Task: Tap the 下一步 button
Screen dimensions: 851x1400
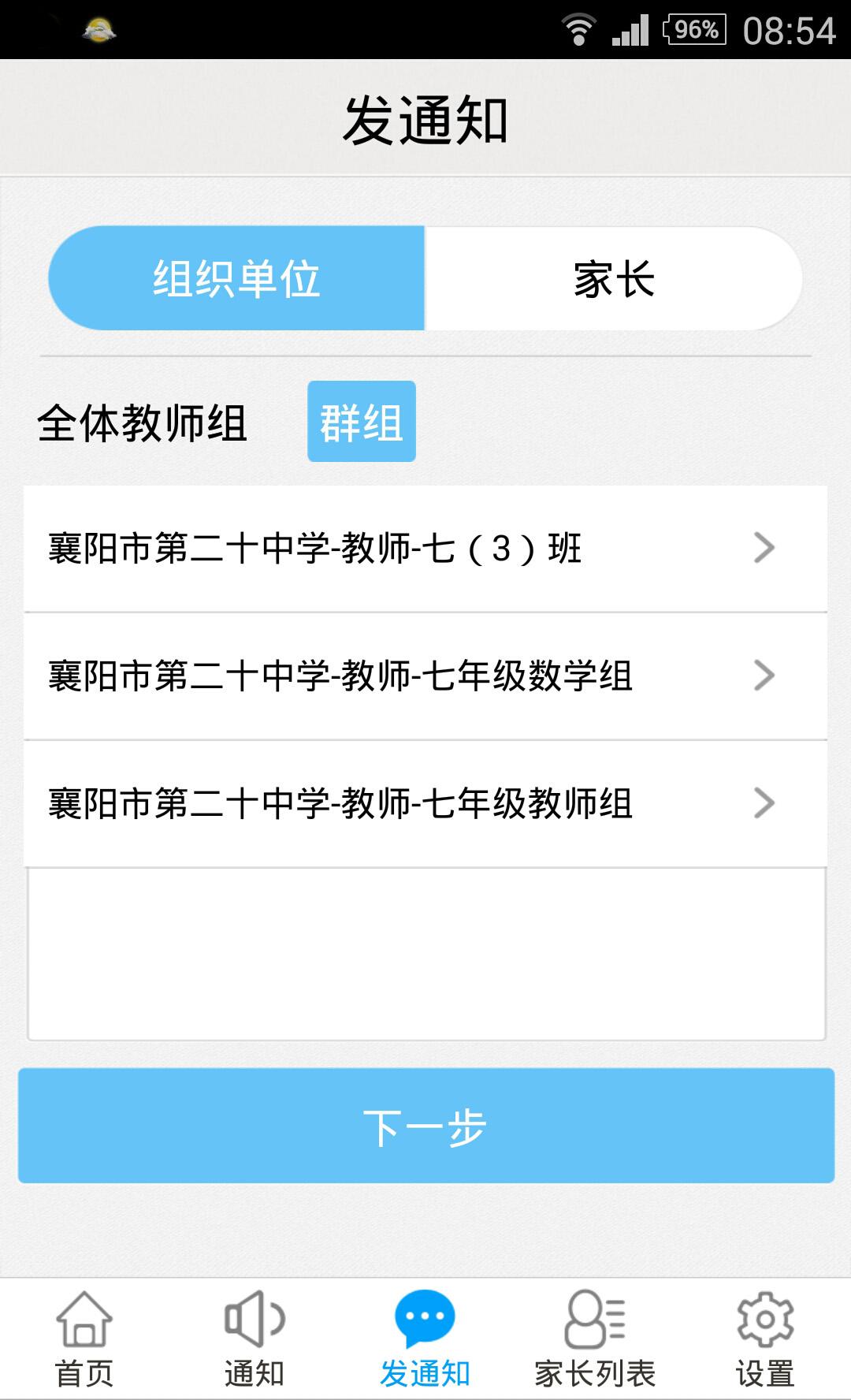Action: (x=425, y=1126)
